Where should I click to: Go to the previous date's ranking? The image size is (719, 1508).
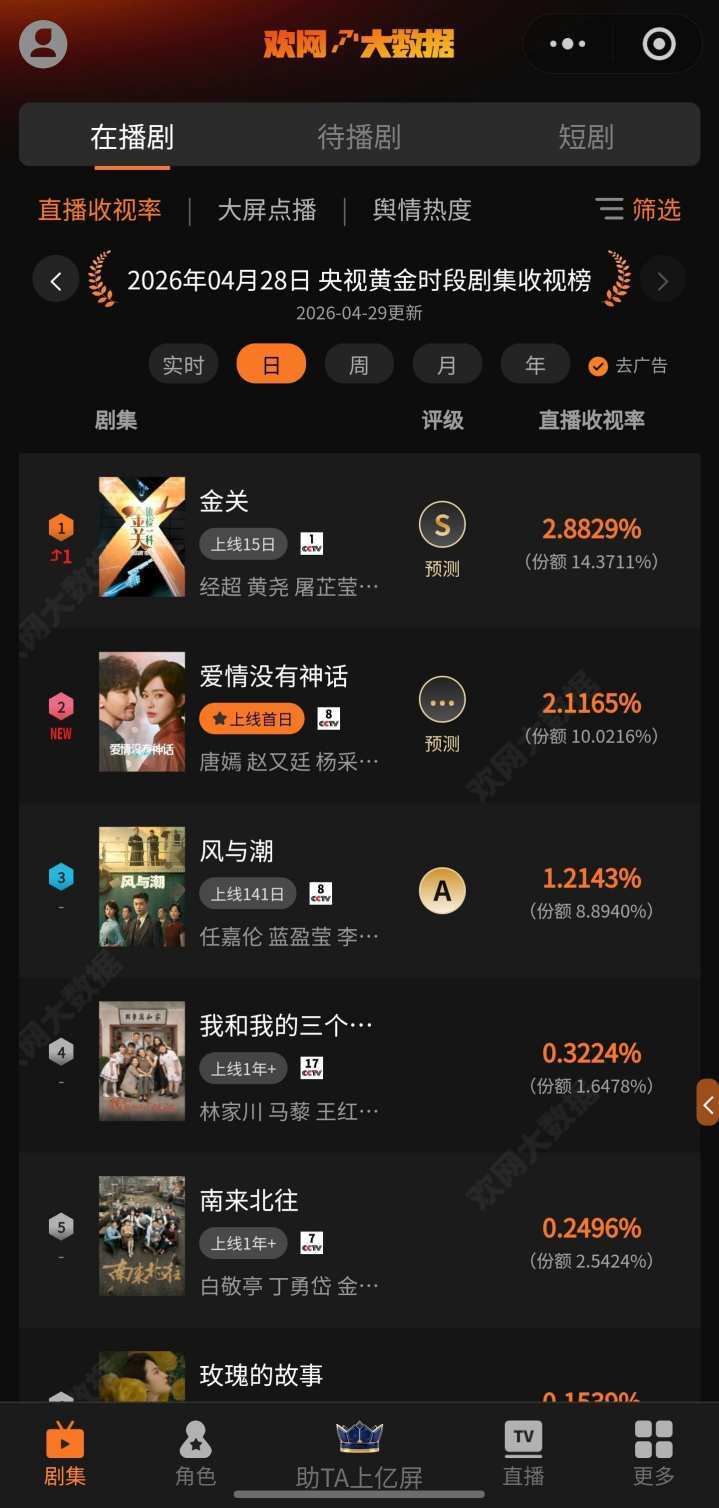click(x=56, y=281)
